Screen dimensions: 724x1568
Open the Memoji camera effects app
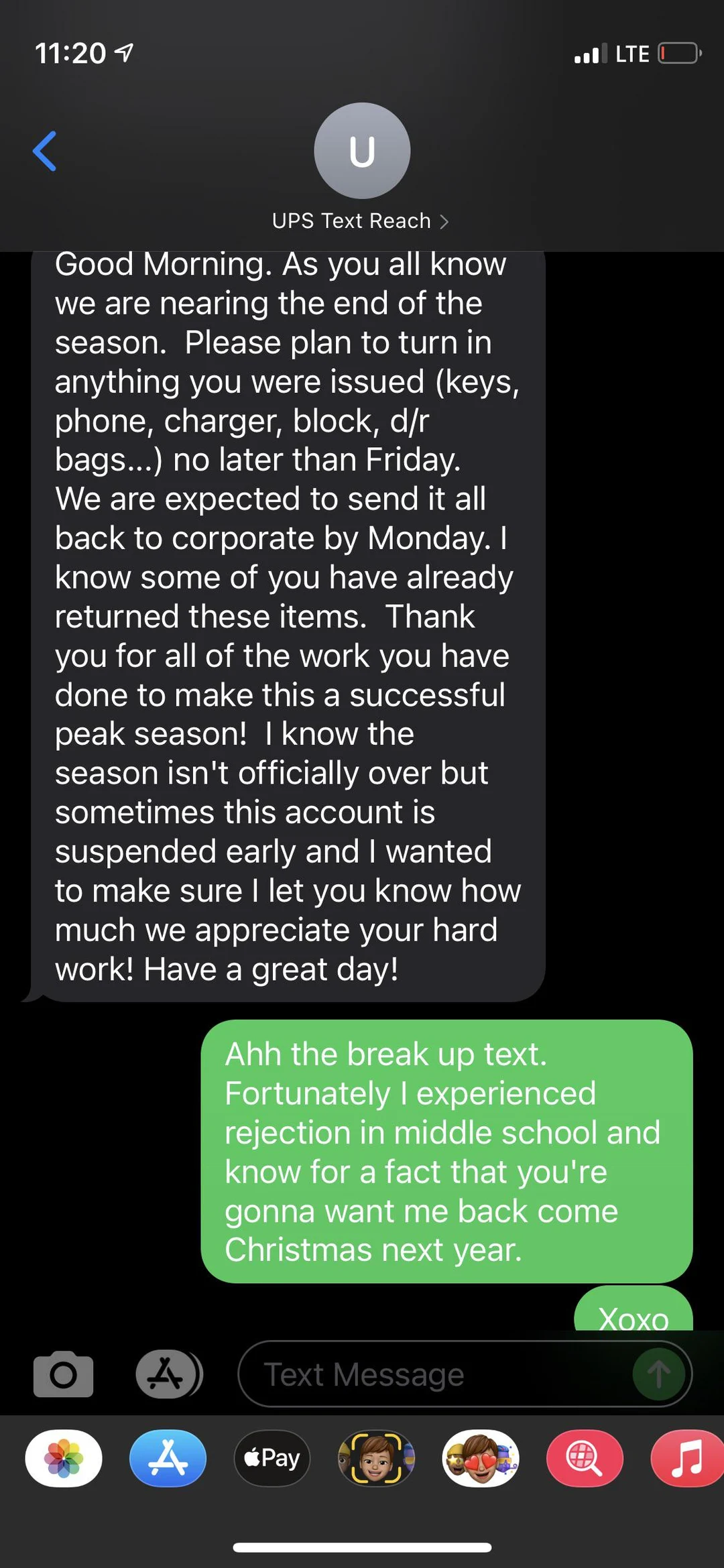(376, 1458)
